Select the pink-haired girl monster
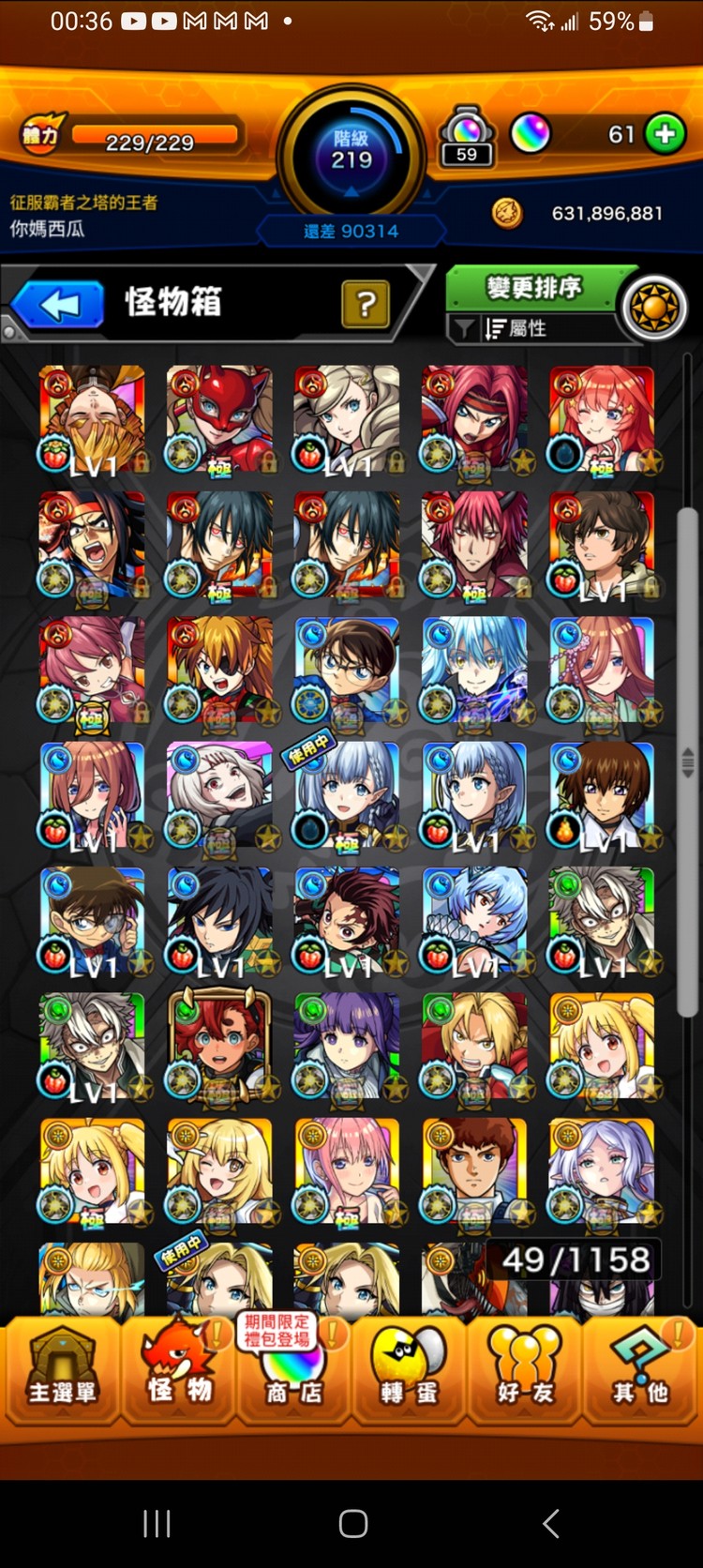The height and width of the screenshot is (1568, 703). (347, 1172)
